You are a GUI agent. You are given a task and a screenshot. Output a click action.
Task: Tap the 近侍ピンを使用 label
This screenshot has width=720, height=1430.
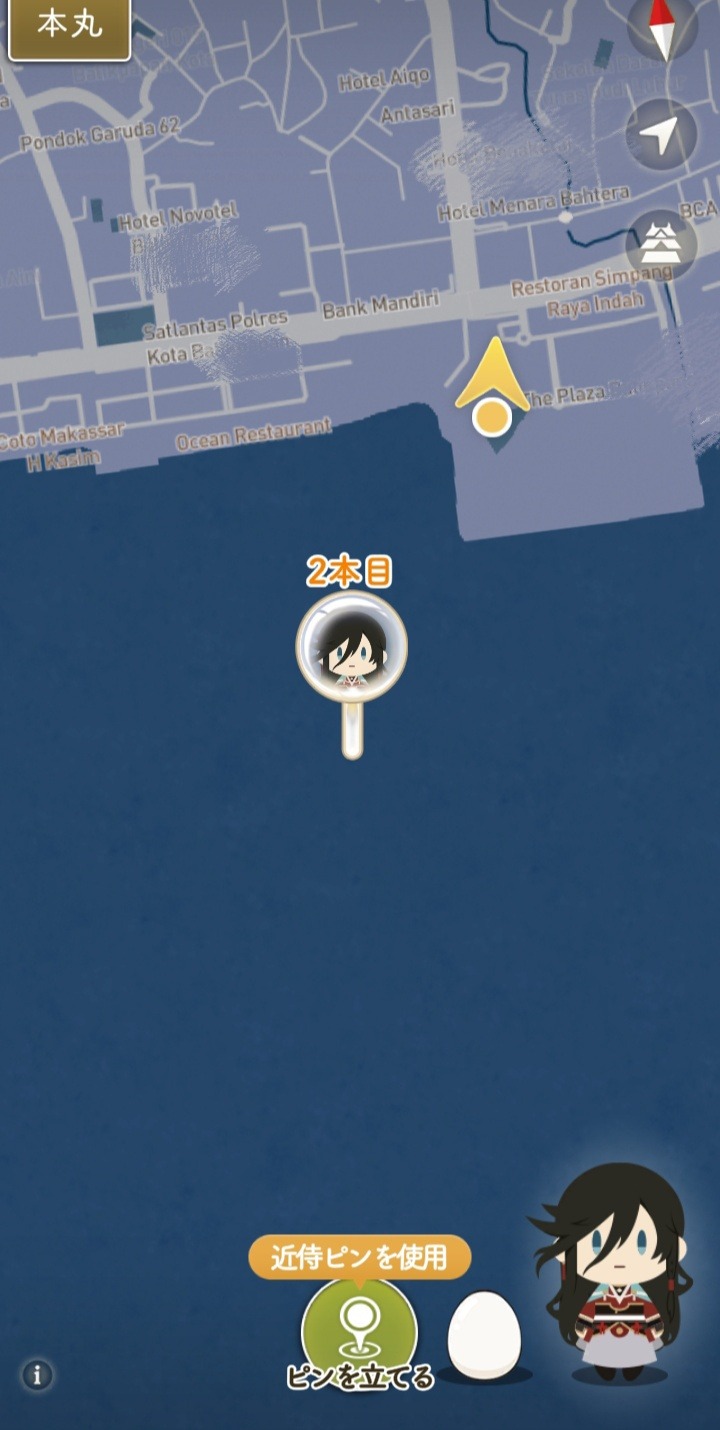pos(359,1257)
